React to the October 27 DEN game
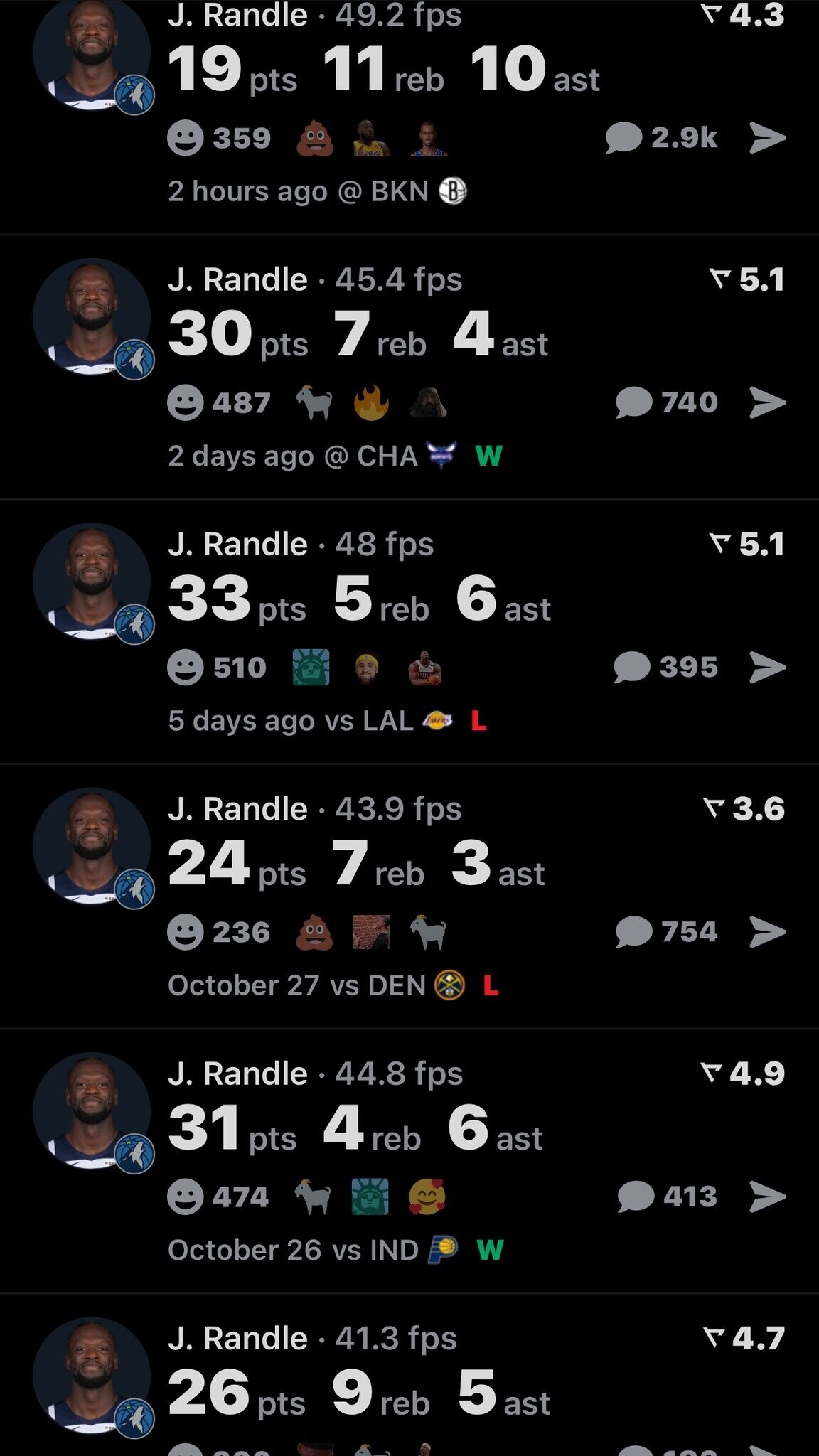Image resolution: width=819 pixels, height=1456 pixels. [x=186, y=932]
